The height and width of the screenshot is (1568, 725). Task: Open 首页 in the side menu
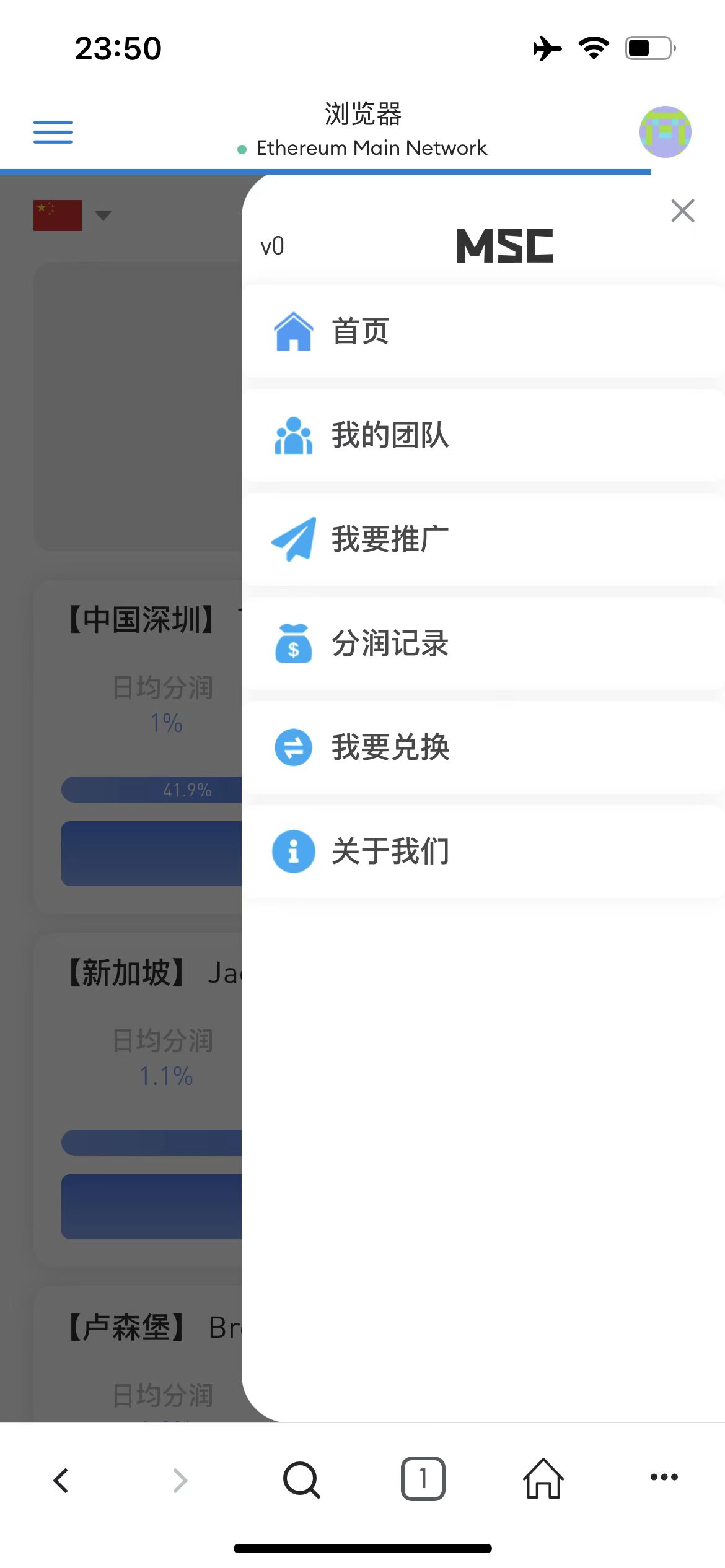tap(483, 331)
